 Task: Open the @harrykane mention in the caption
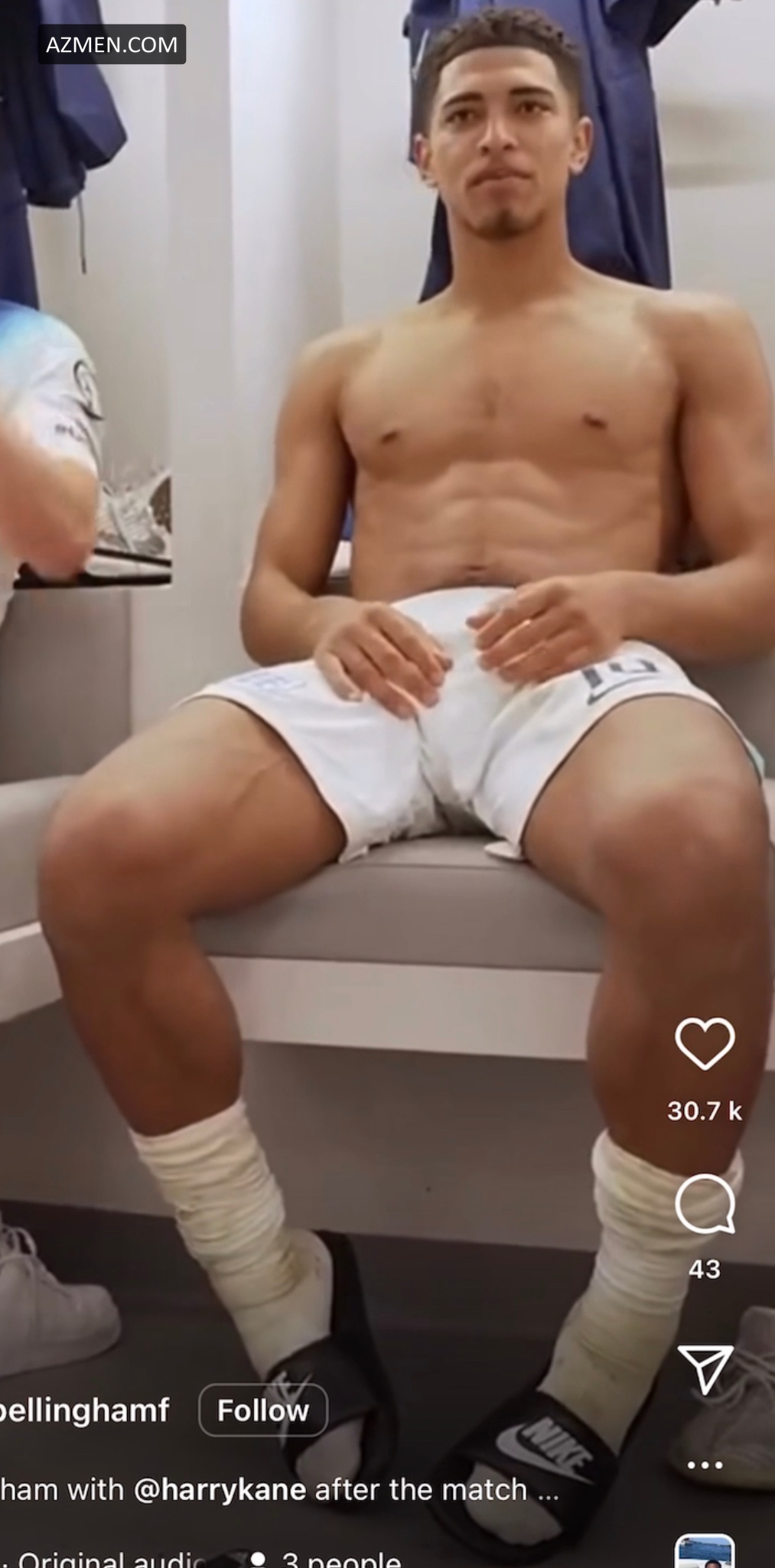pyautogui.click(x=220, y=1489)
